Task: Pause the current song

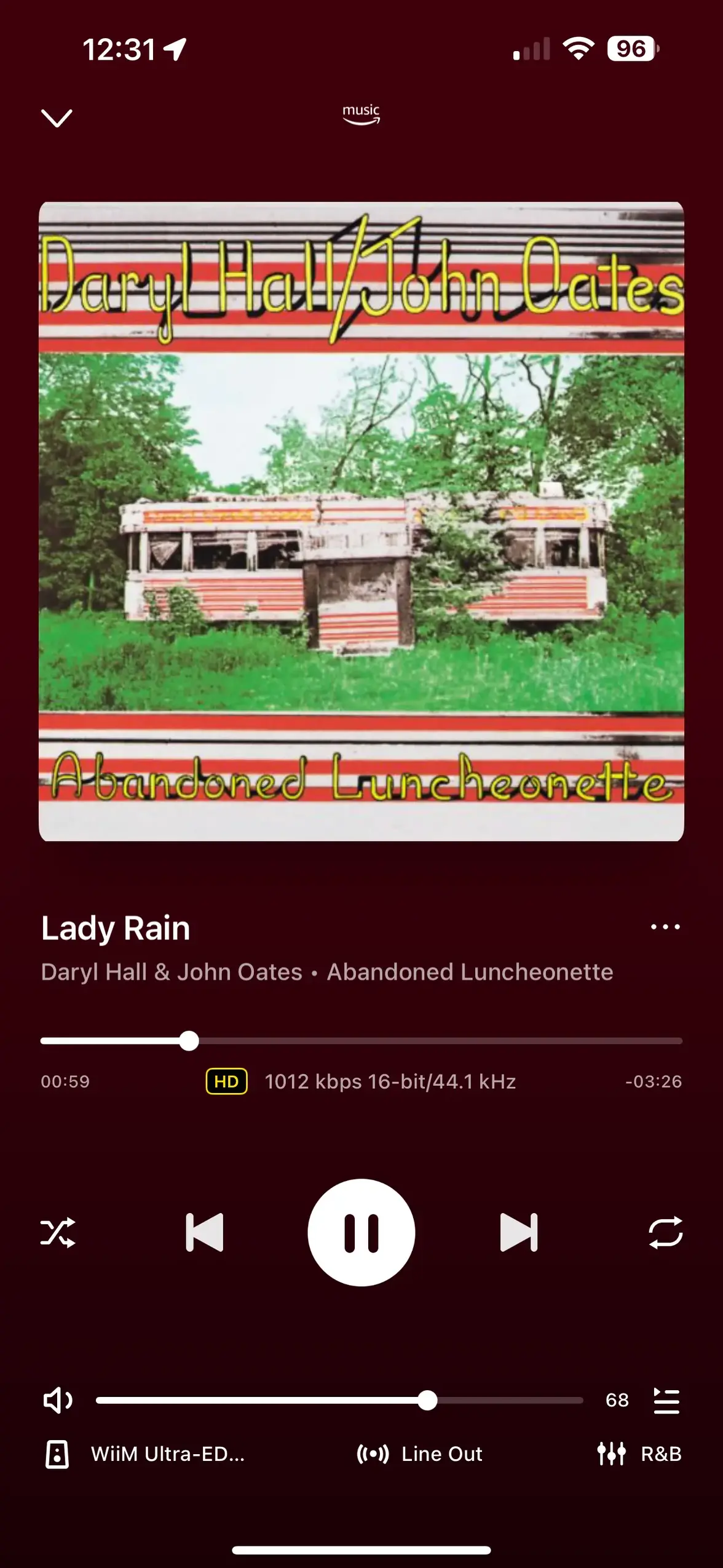Action: [x=361, y=1232]
